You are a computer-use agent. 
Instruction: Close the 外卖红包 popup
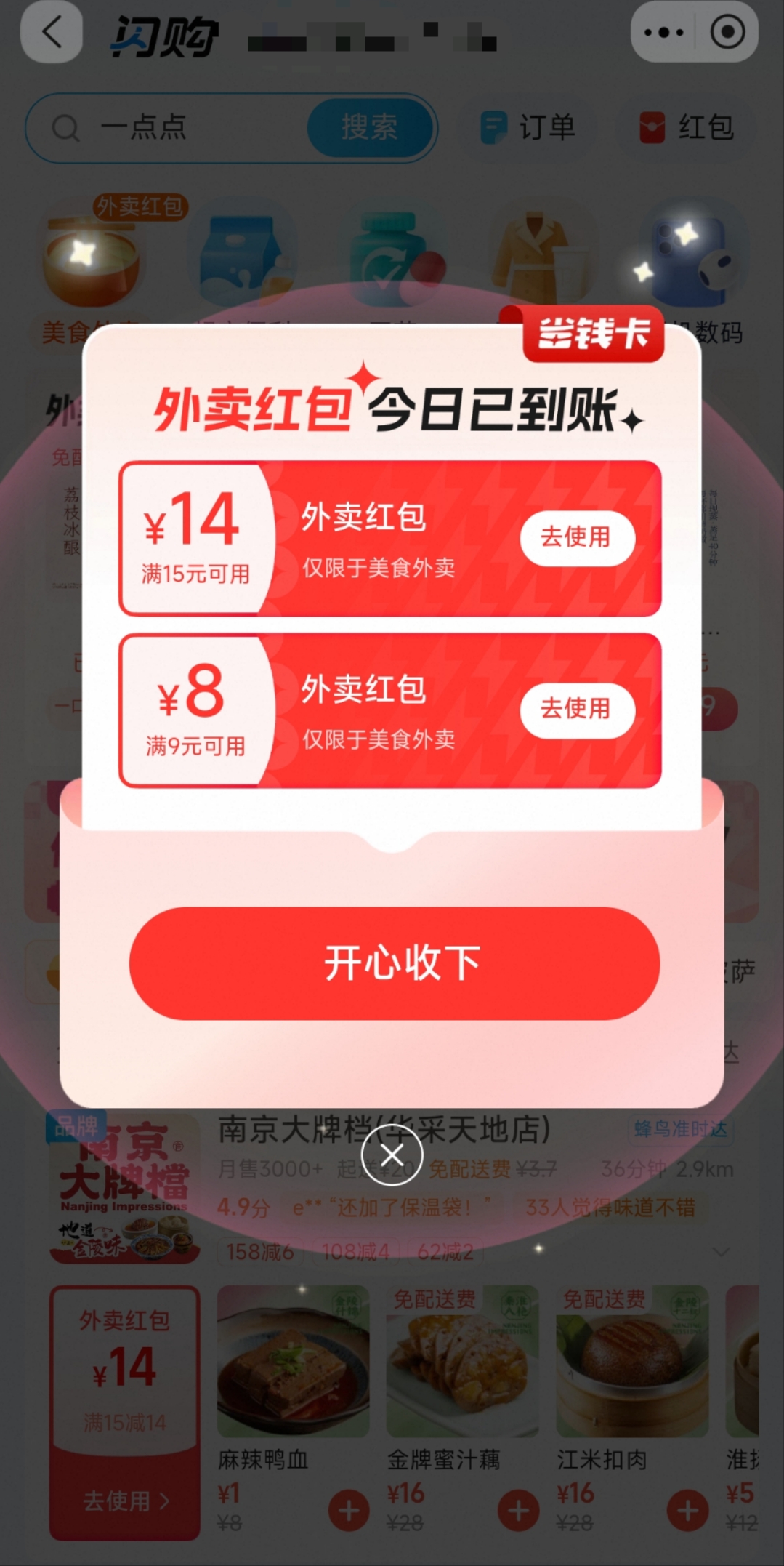(x=392, y=1155)
